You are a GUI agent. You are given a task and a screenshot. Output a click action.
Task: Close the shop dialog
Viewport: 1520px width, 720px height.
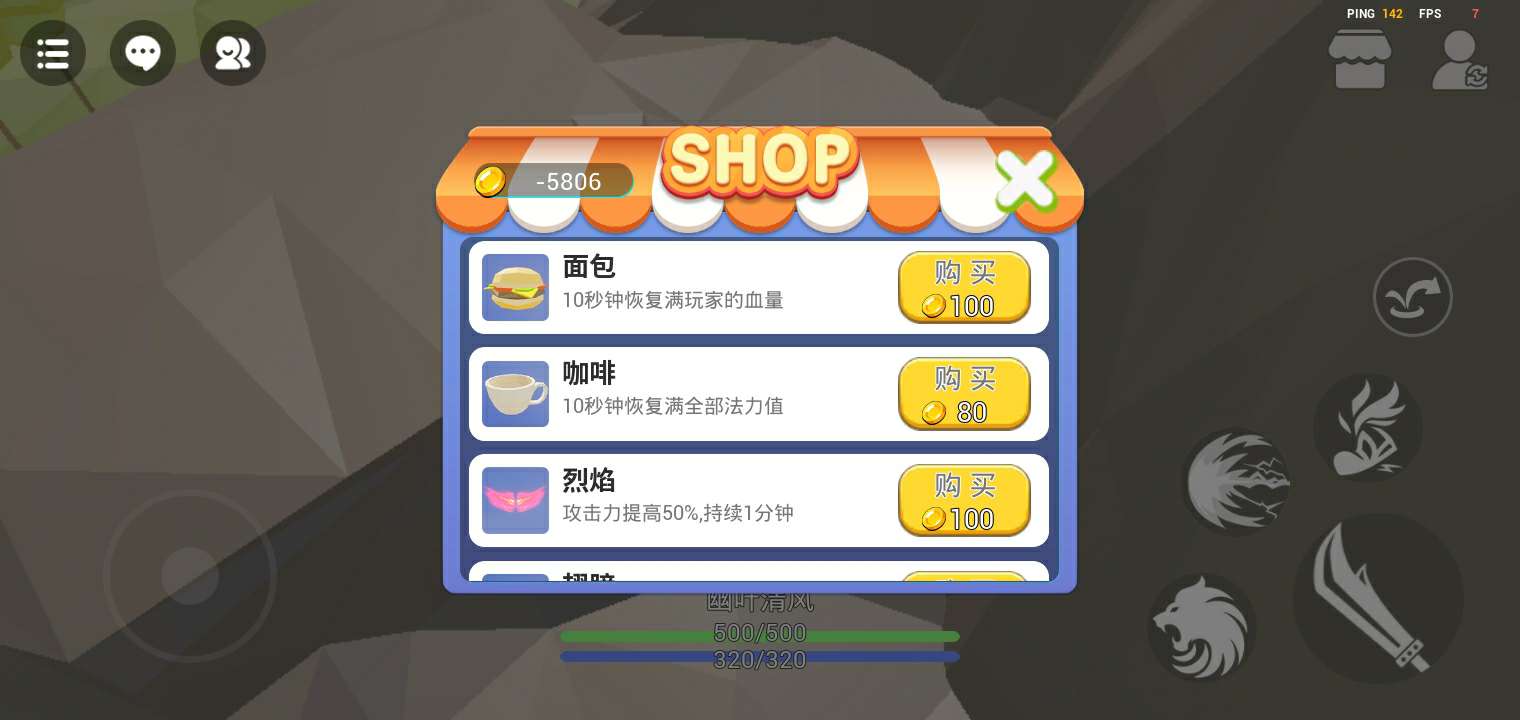point(1026,181)
